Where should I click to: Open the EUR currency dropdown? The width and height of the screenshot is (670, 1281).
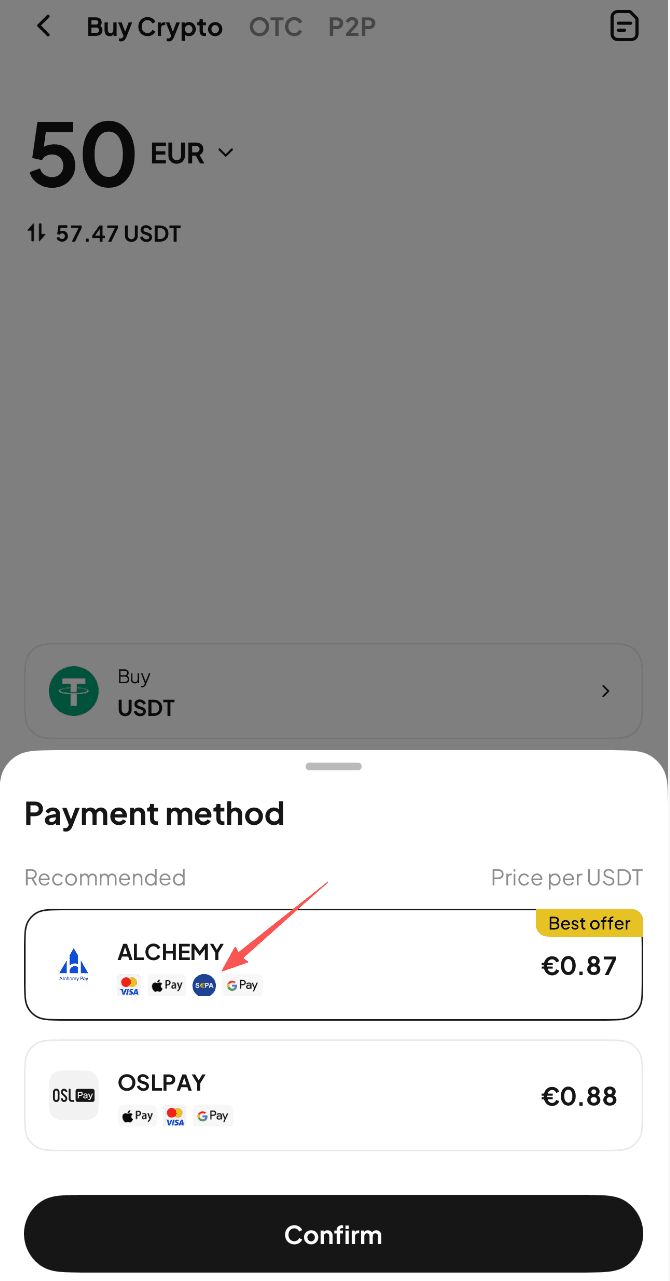tap(192, 153)
